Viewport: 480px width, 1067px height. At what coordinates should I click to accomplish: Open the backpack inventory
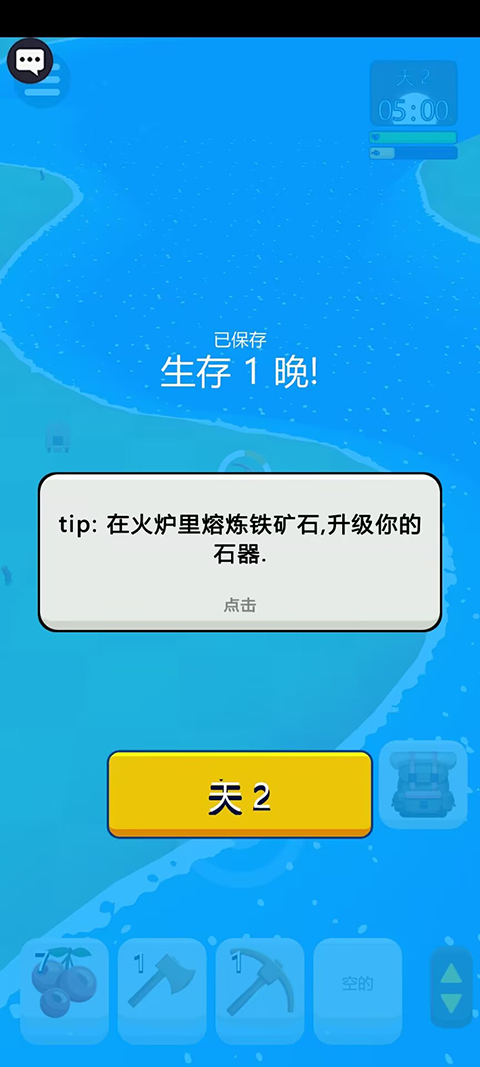[423, 785]
